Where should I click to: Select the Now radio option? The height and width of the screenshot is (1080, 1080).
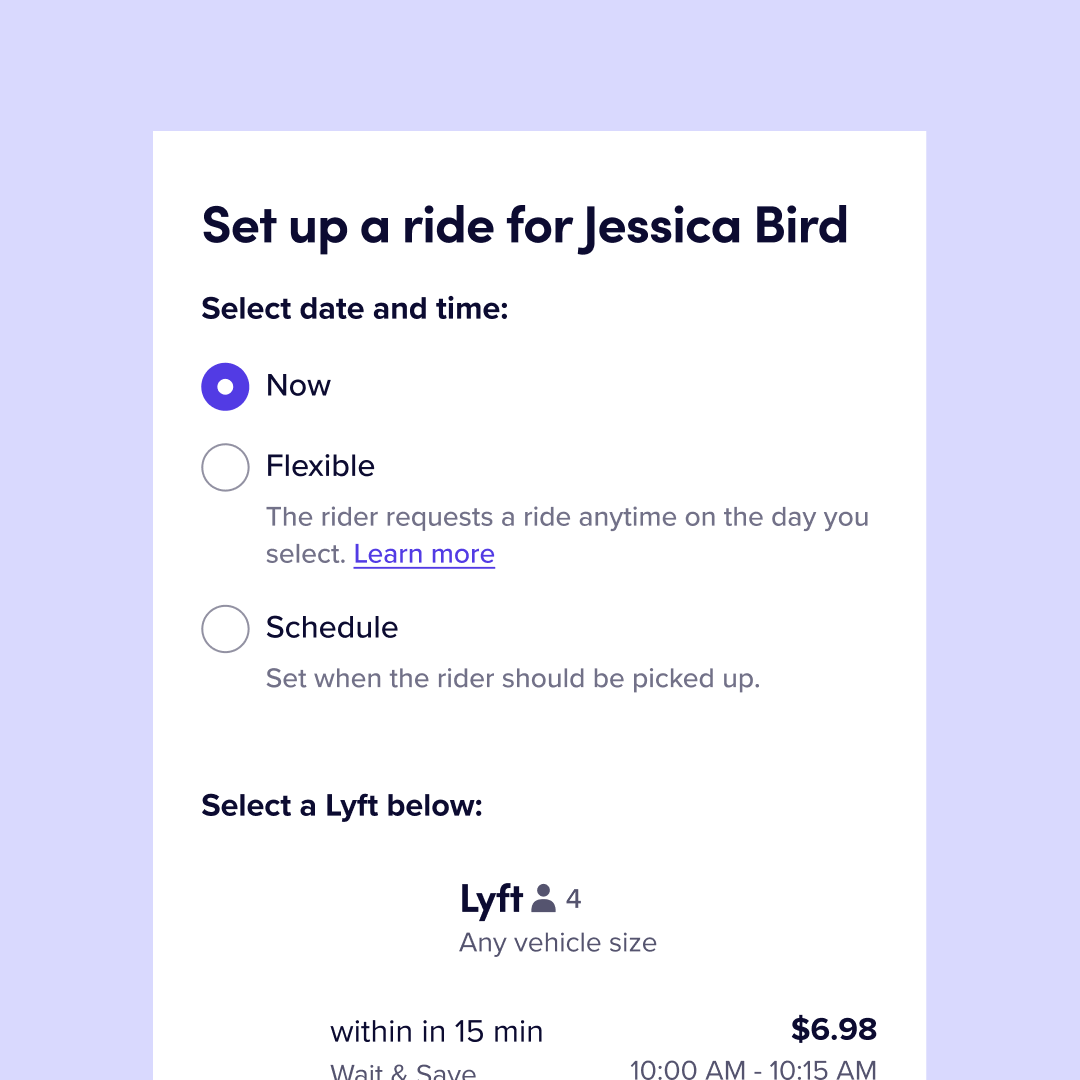click(x=225, y=387)
